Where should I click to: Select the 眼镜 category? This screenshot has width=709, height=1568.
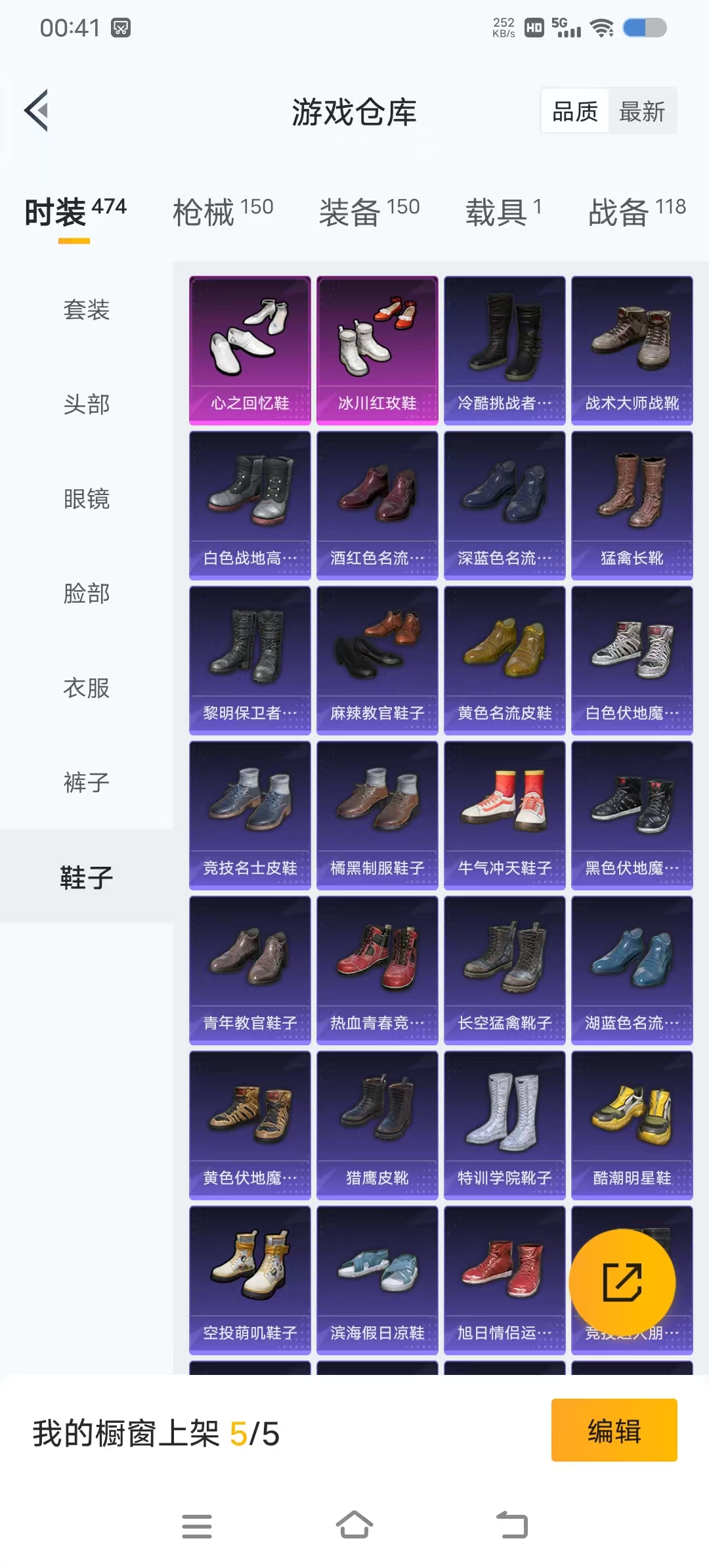pos(86,498)
